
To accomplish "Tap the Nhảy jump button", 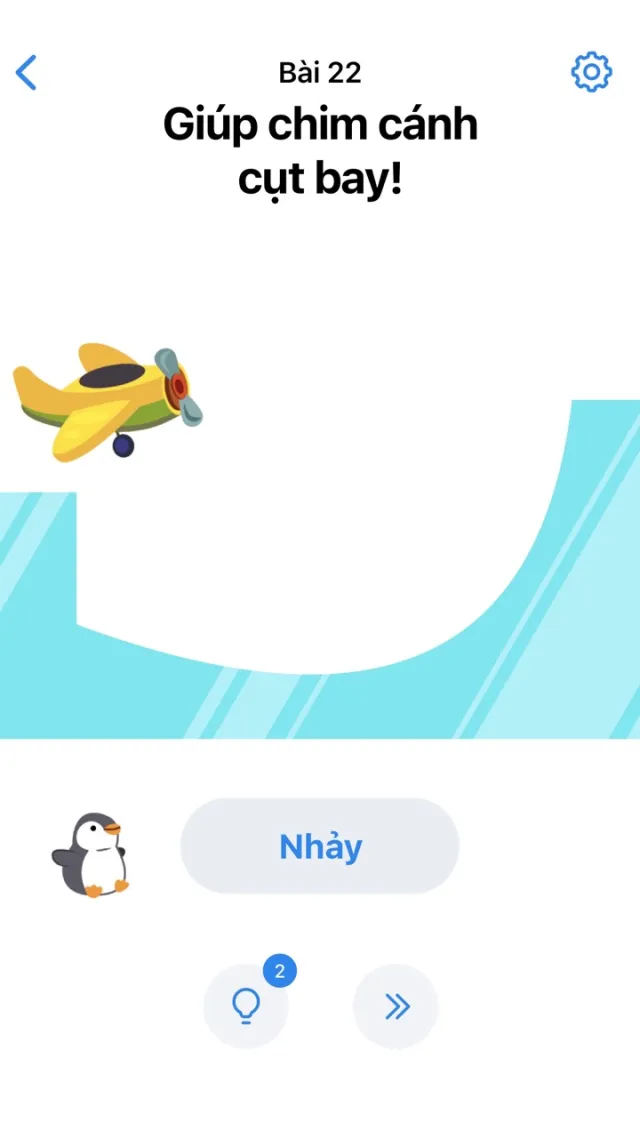I will [x=320, y=846].
